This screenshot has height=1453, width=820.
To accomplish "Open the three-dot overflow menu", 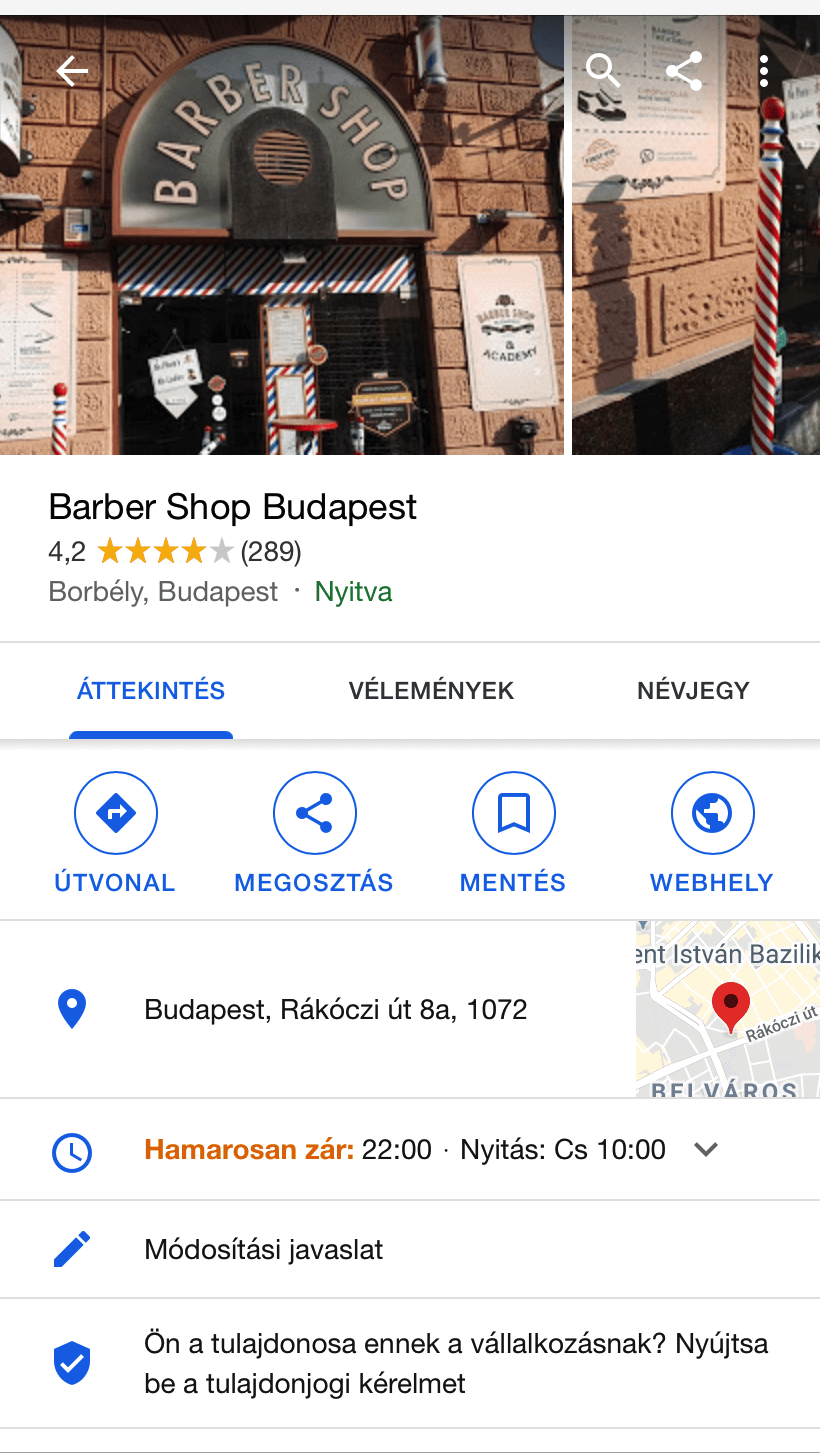I will (x=764, y=71).
